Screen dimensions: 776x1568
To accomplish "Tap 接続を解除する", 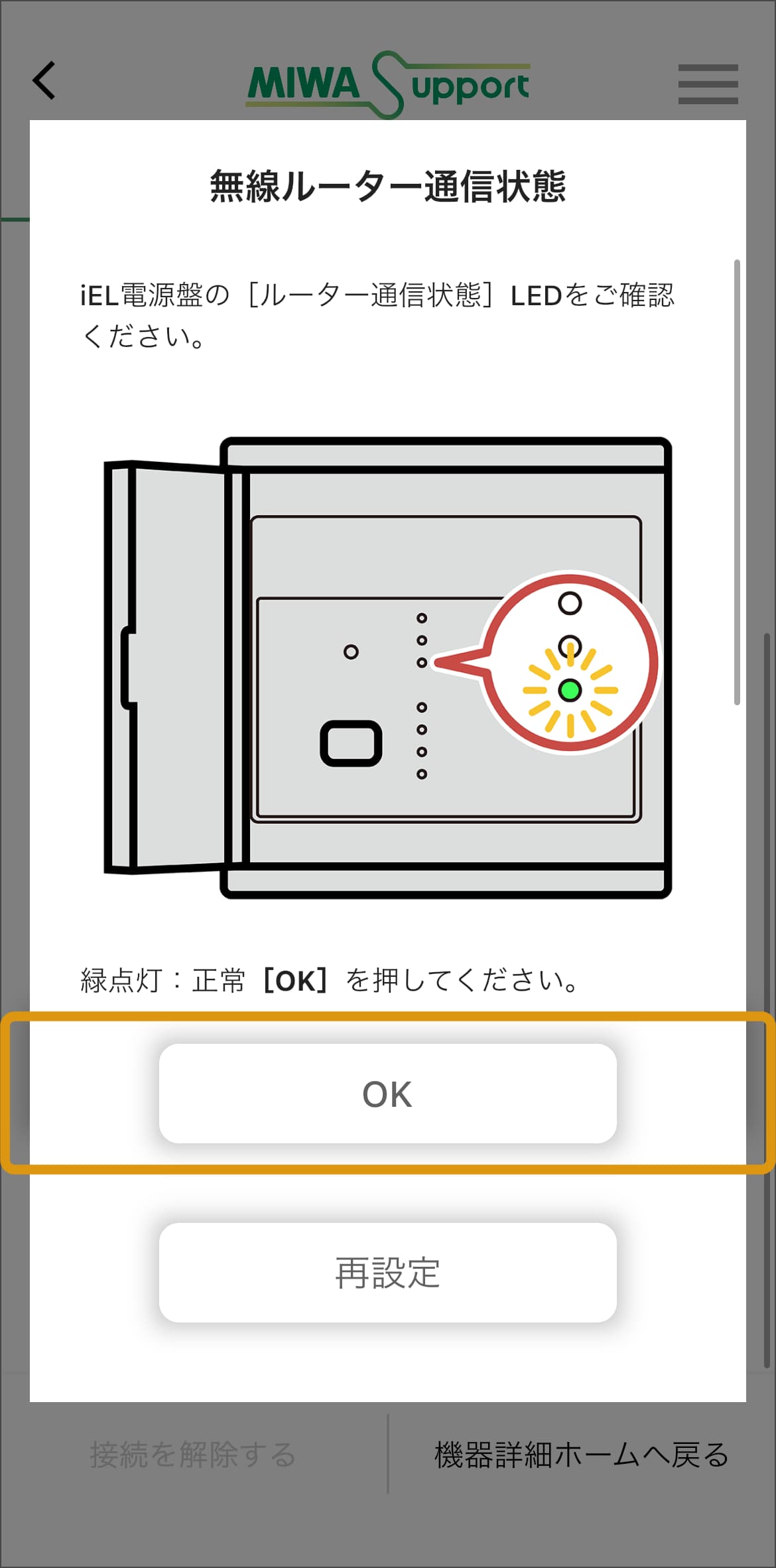I will click(x=193, y=1455).
